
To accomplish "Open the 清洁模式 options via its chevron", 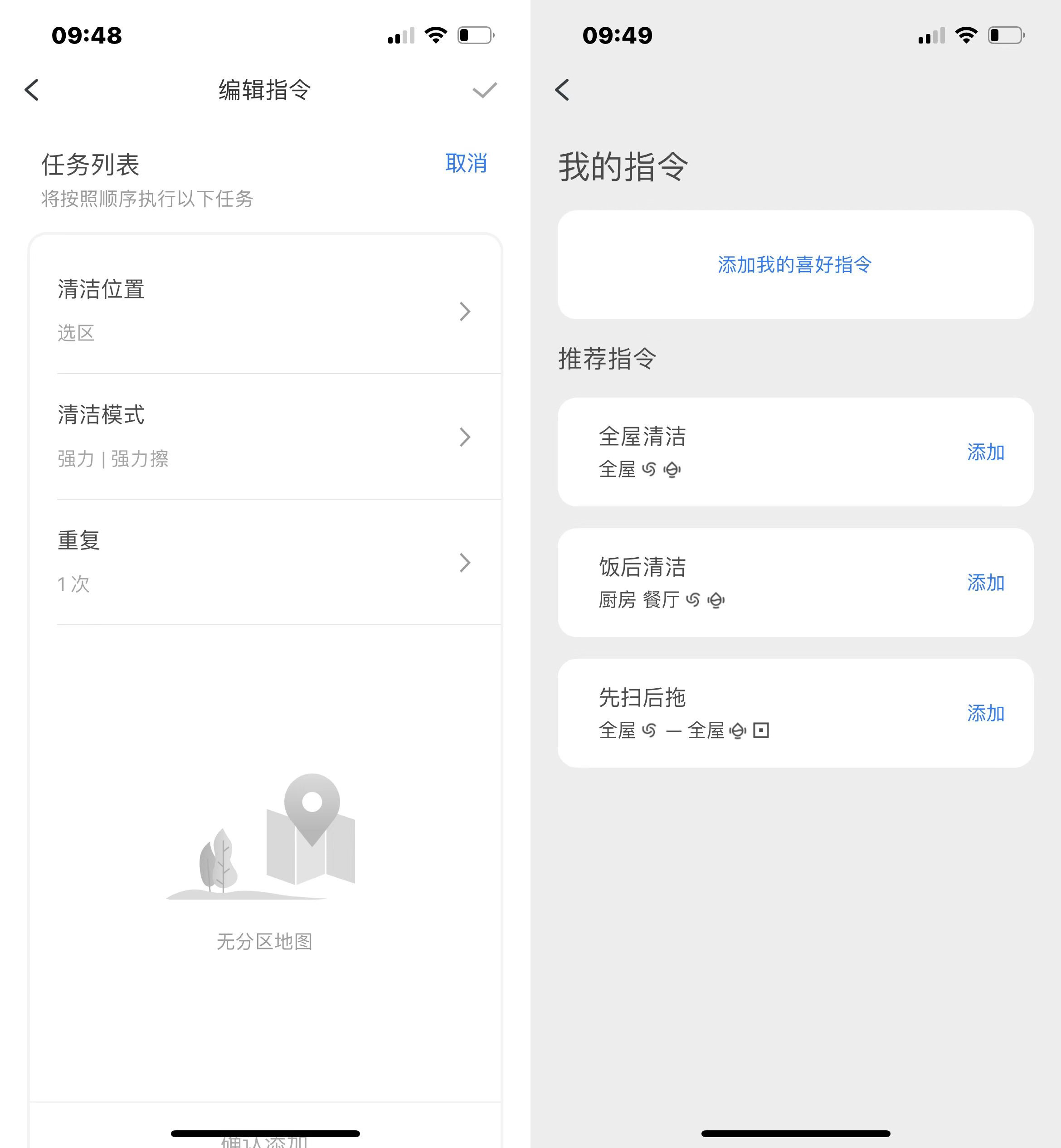I will pos(464,438).
